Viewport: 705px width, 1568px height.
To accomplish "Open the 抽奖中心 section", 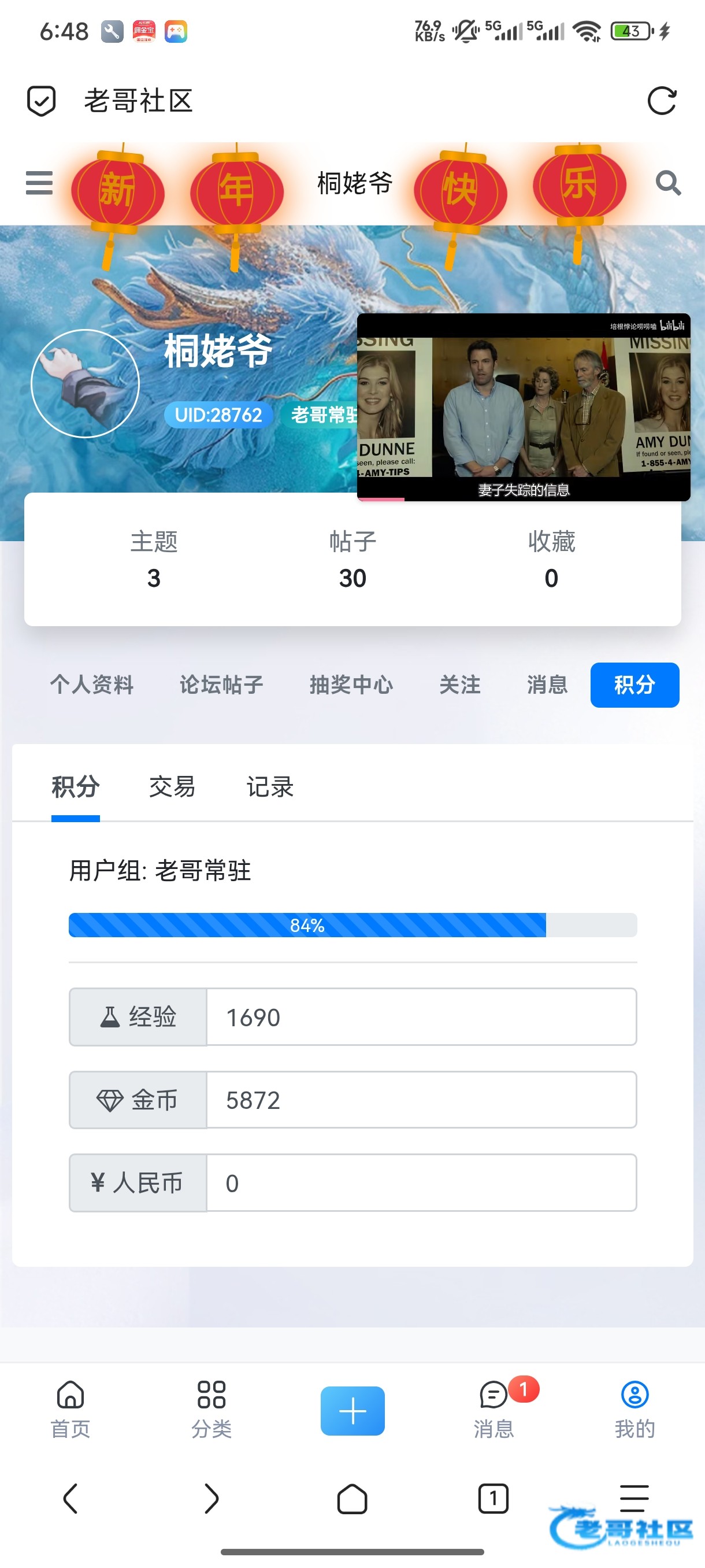I will [351, 685].
